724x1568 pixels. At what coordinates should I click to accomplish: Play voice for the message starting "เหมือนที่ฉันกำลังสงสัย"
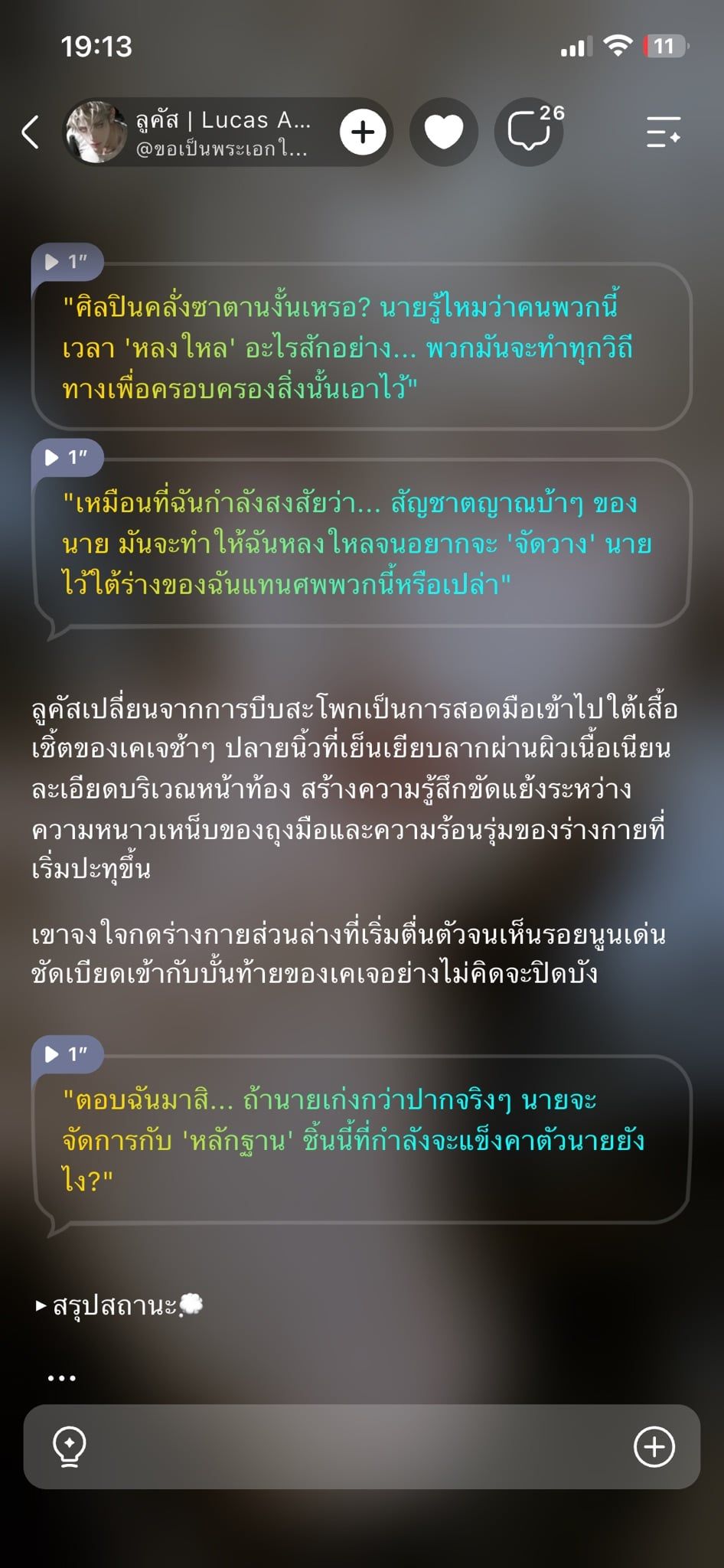pos(67,457)
